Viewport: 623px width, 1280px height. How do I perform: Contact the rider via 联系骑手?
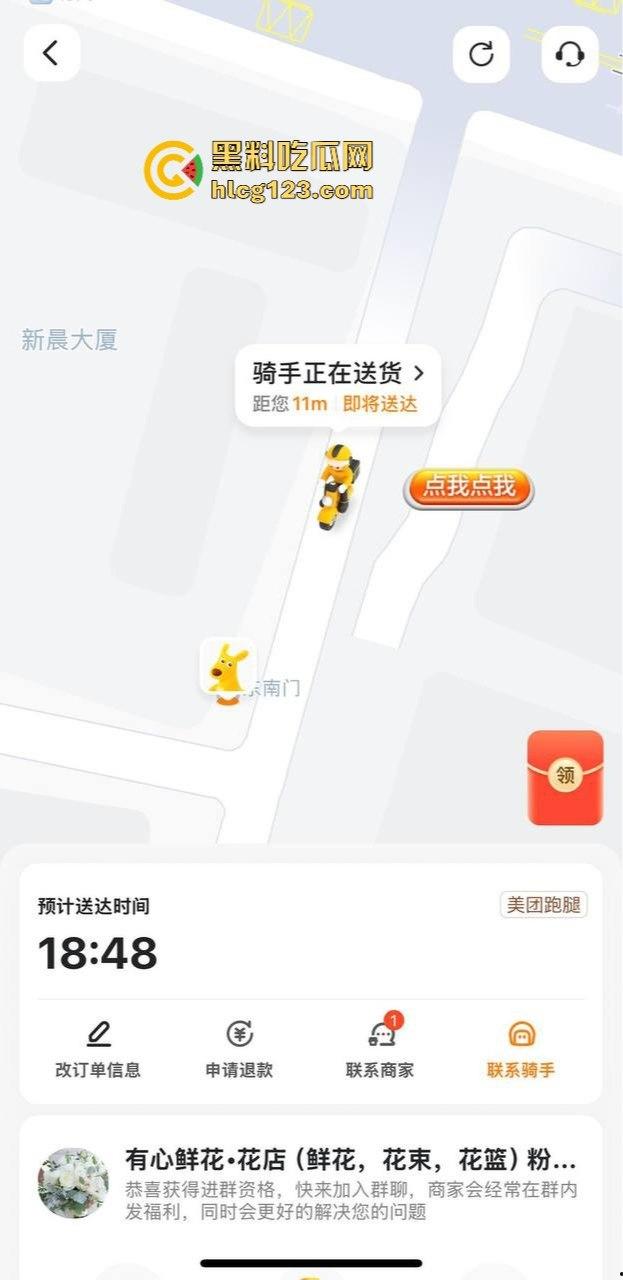click(521, 1048)
